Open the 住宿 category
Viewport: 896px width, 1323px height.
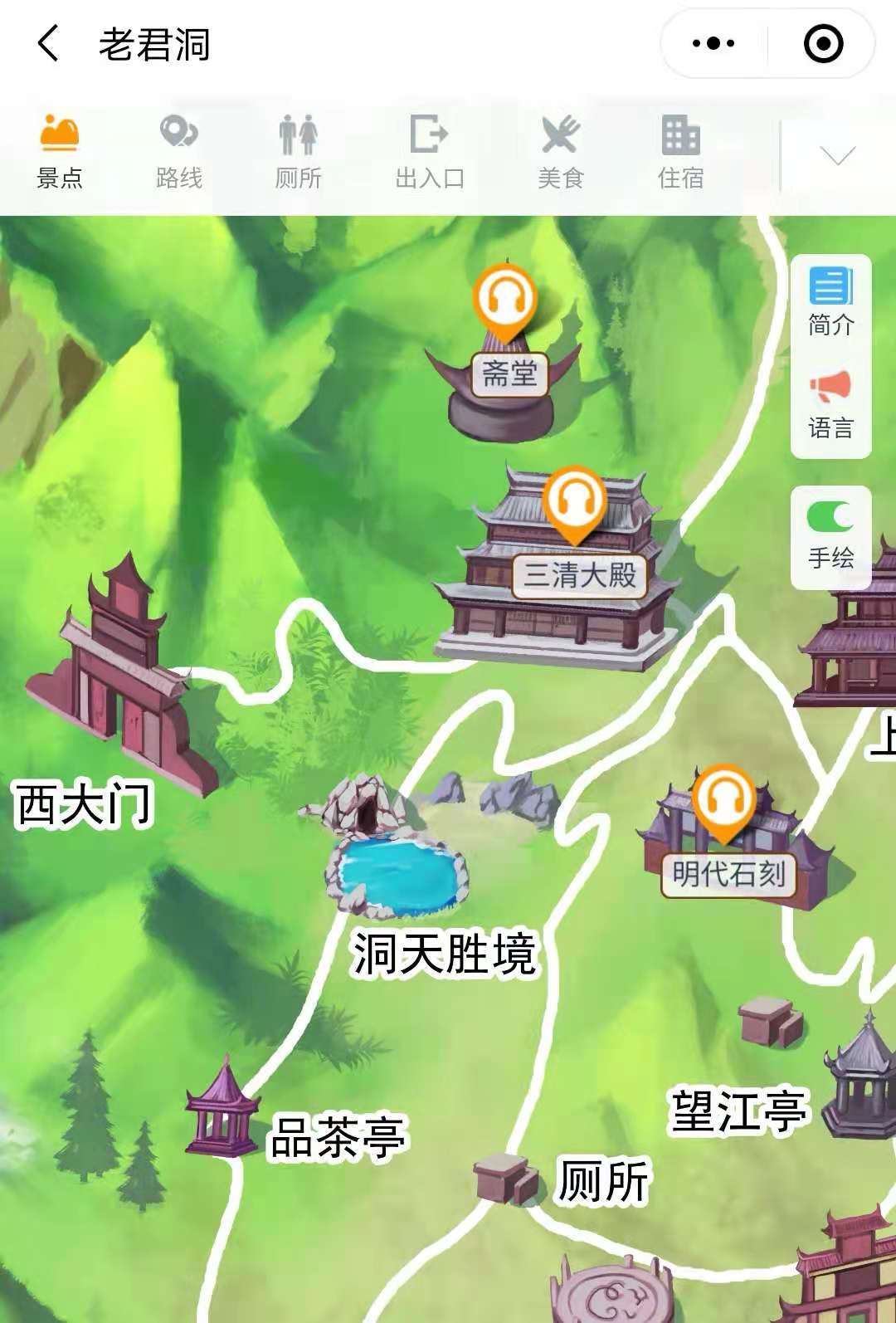coord(680,153)
